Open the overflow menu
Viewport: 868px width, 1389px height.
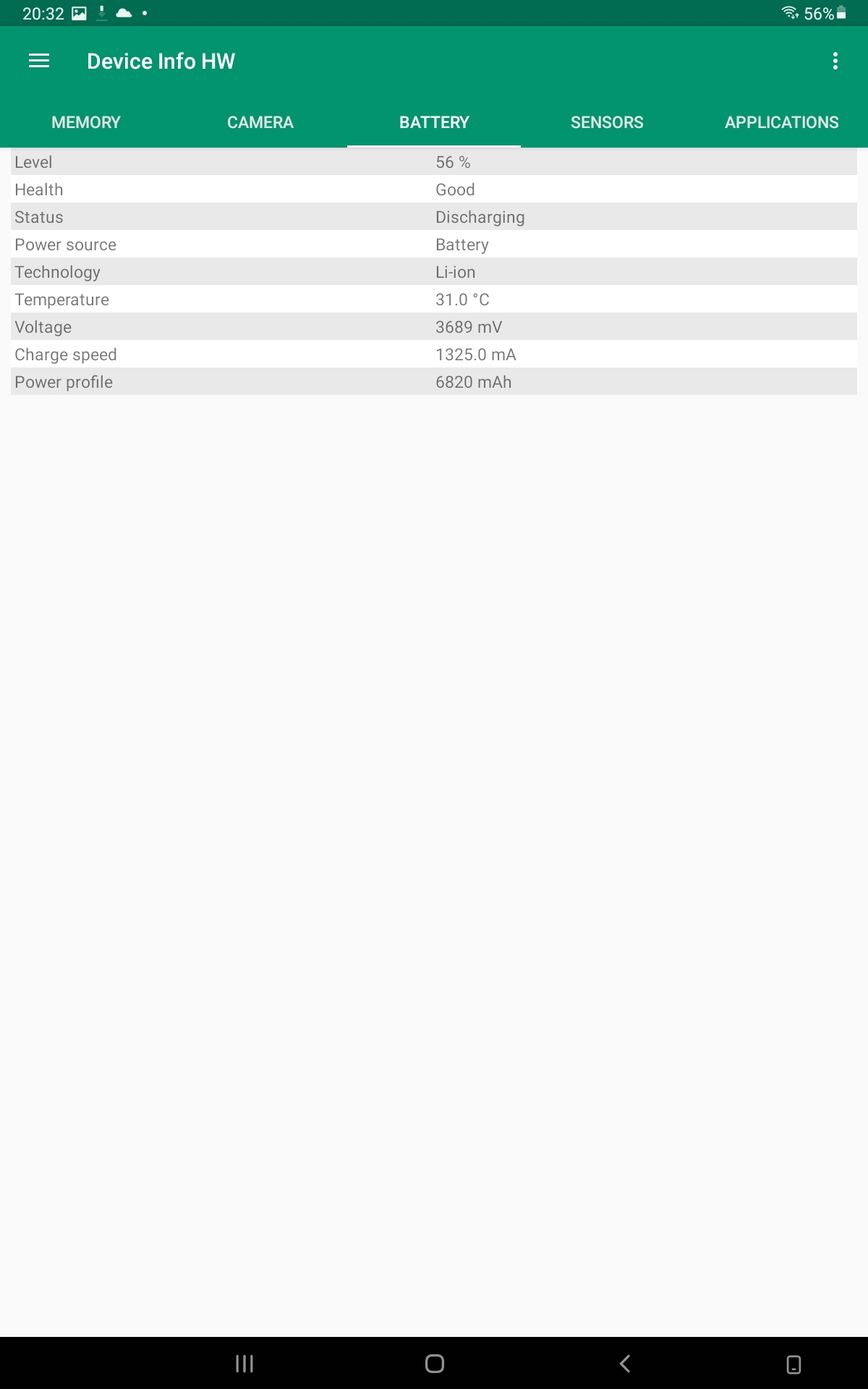[x=835, y=61]
